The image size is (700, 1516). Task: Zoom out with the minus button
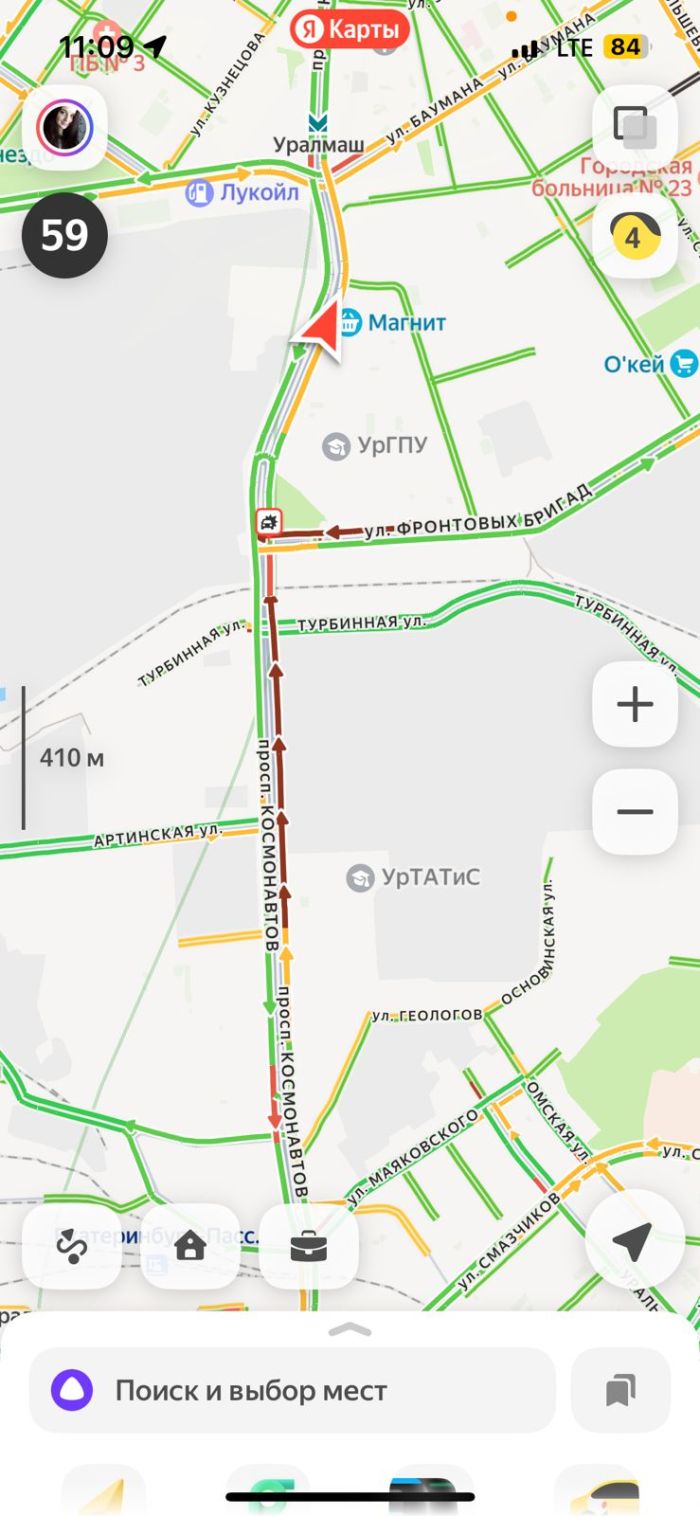coord(635,811)
